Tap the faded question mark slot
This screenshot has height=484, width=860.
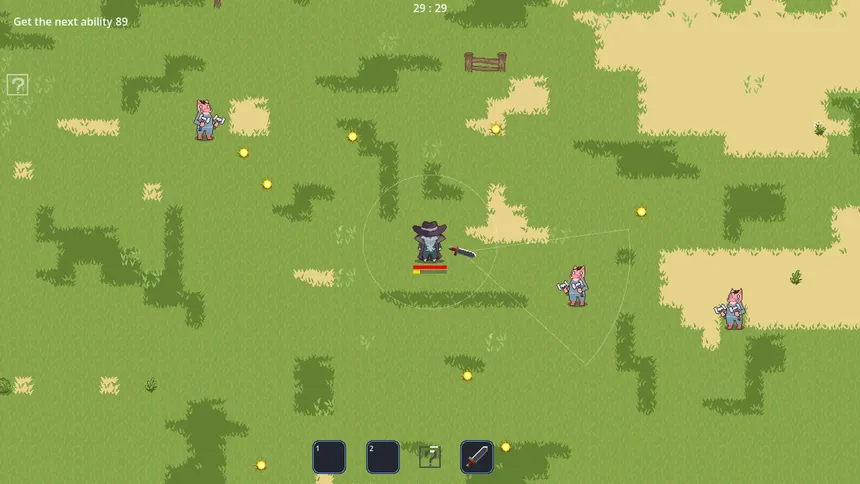pyautogui.click(x=430, y=457)
